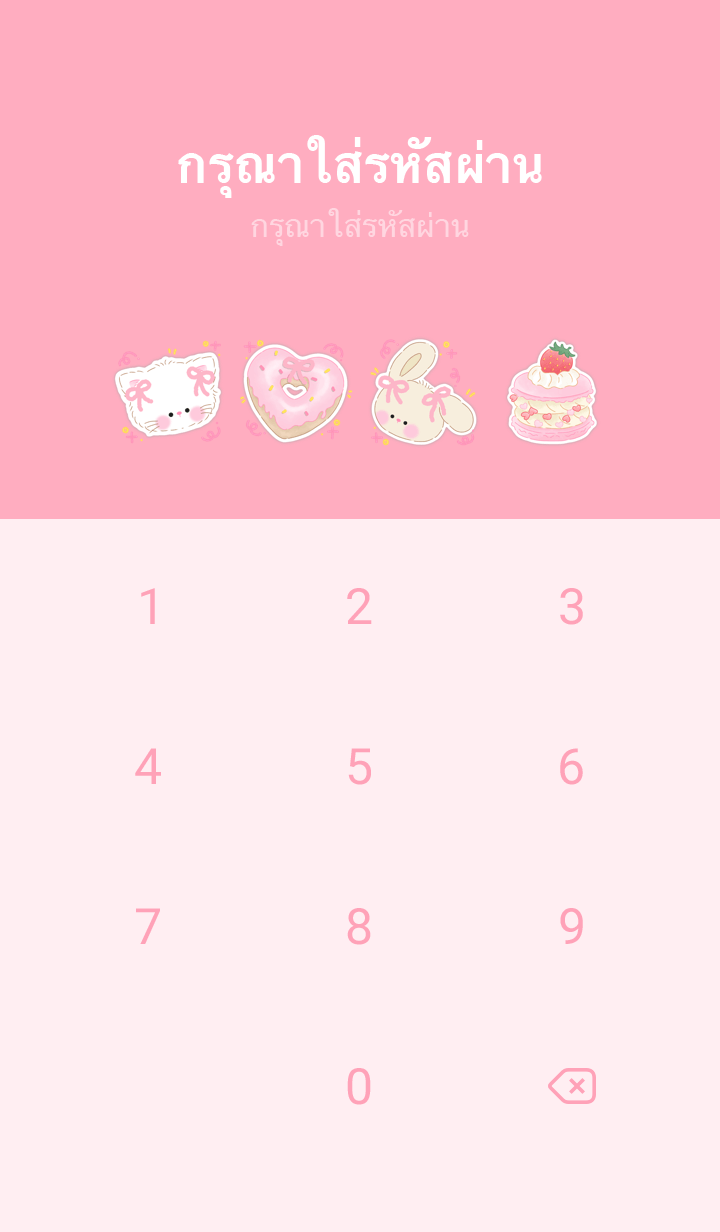Tap the 5 key on the keypad

coord(359,767)
